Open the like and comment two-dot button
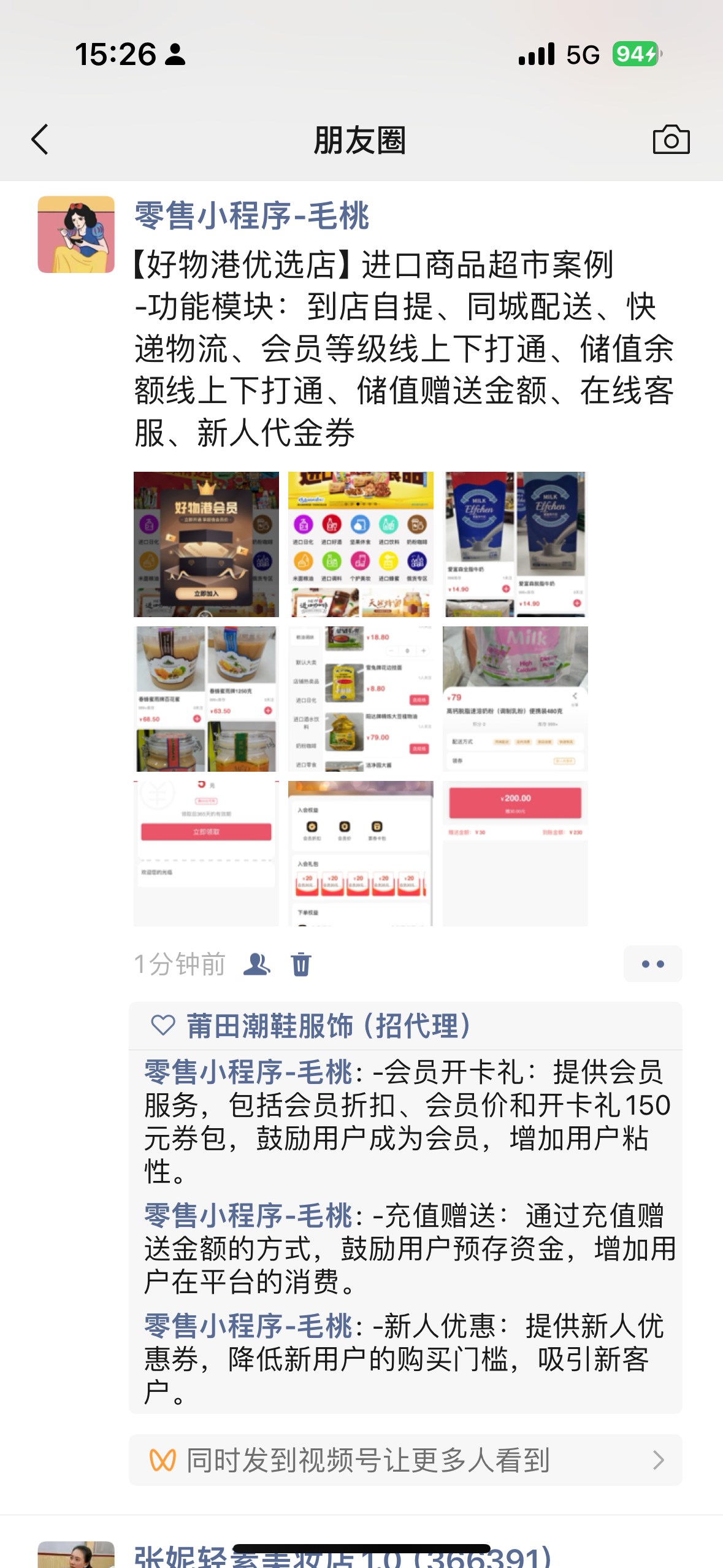Screen dimensions: 723x1568 coord(652,964)
